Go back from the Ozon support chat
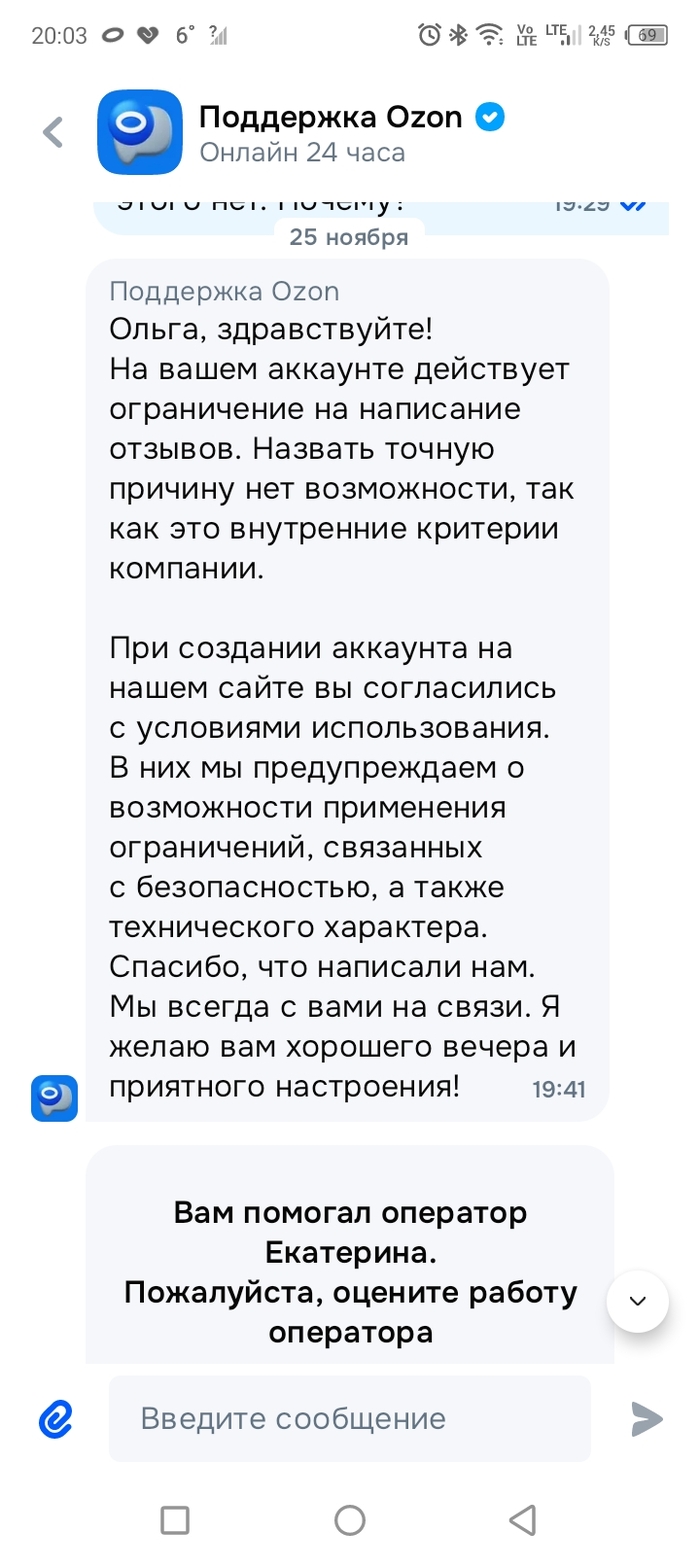 [x=53, y=133]
